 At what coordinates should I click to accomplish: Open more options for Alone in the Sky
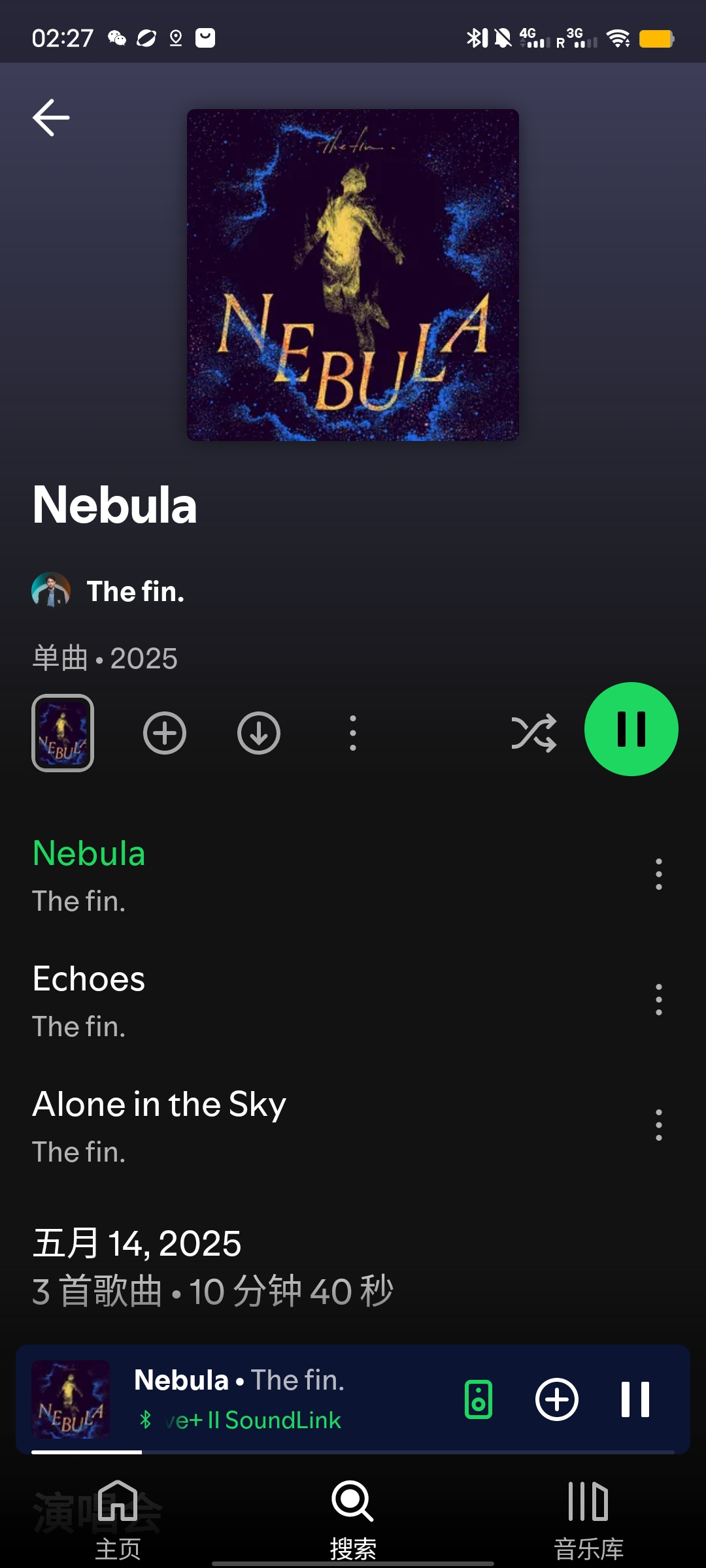coord(658,1125)
